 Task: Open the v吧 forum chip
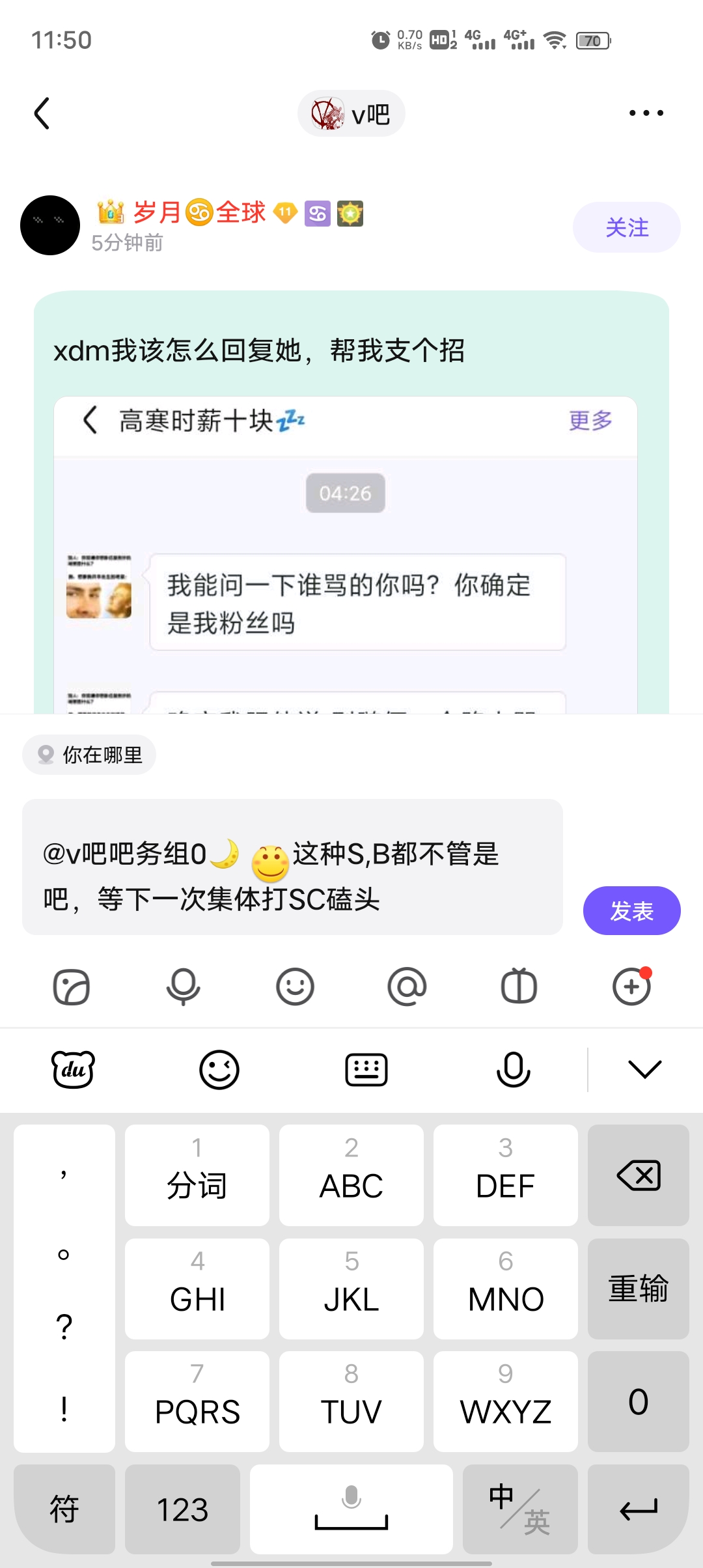tap(351, 114)
